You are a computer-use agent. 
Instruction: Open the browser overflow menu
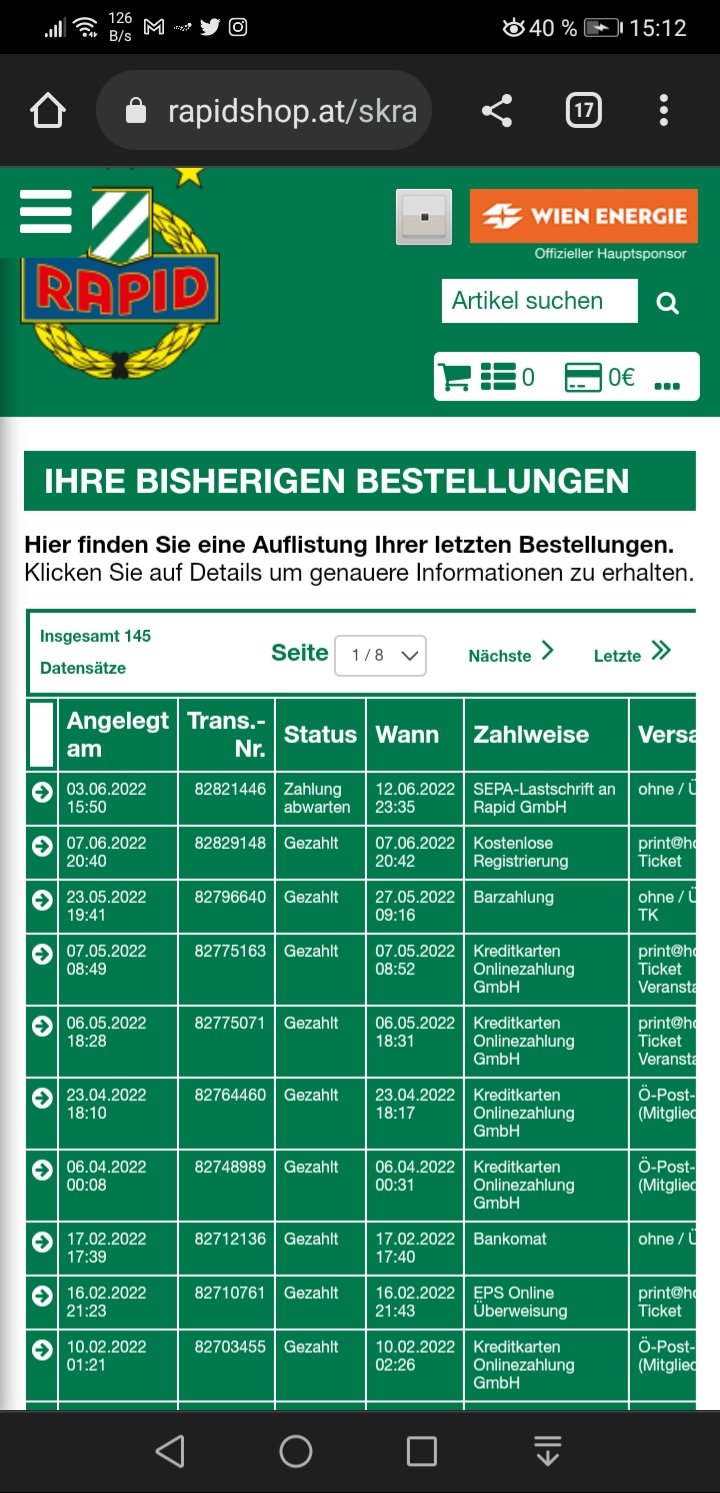pyautogui.click(x=664, y=111)
